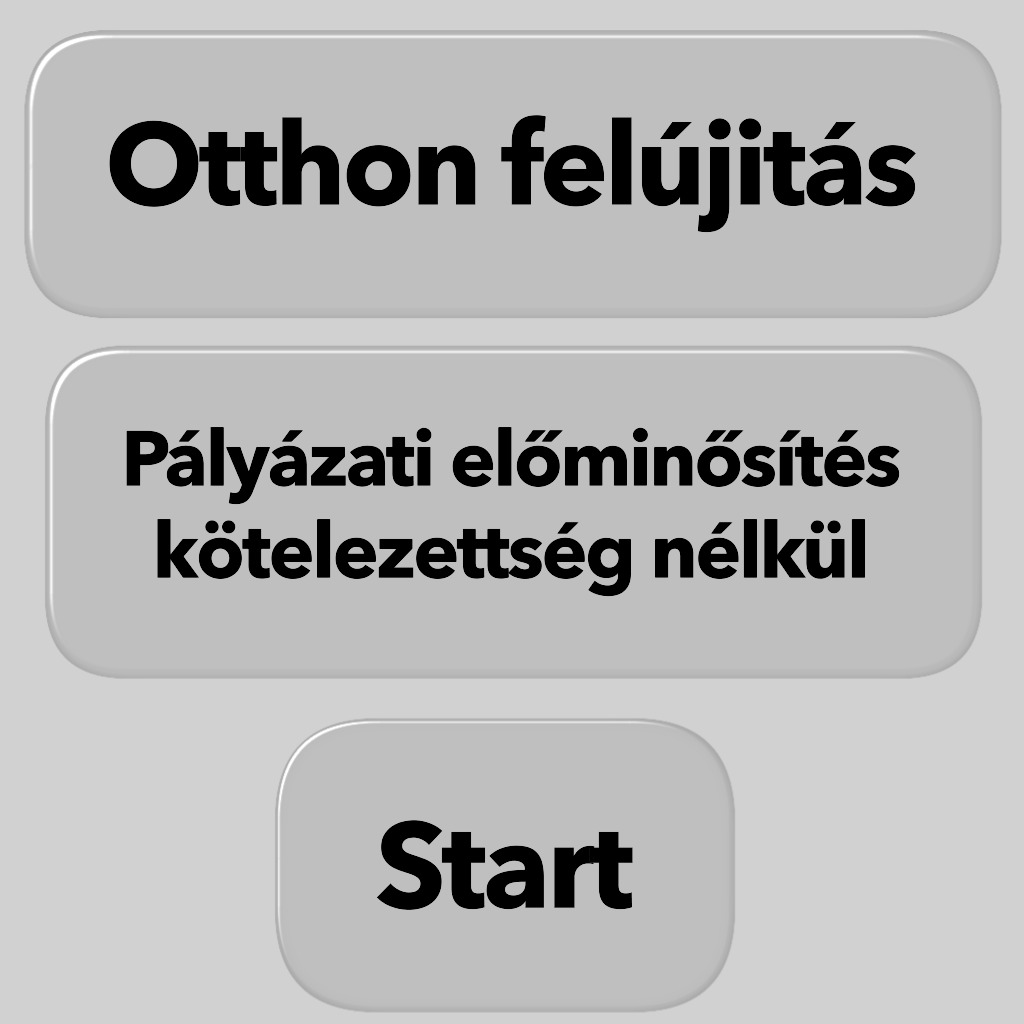Image resolution: width=1024 pixels, height=1024 pixels.
Task: Tap the Start button
Action: [x=505, y=865]
